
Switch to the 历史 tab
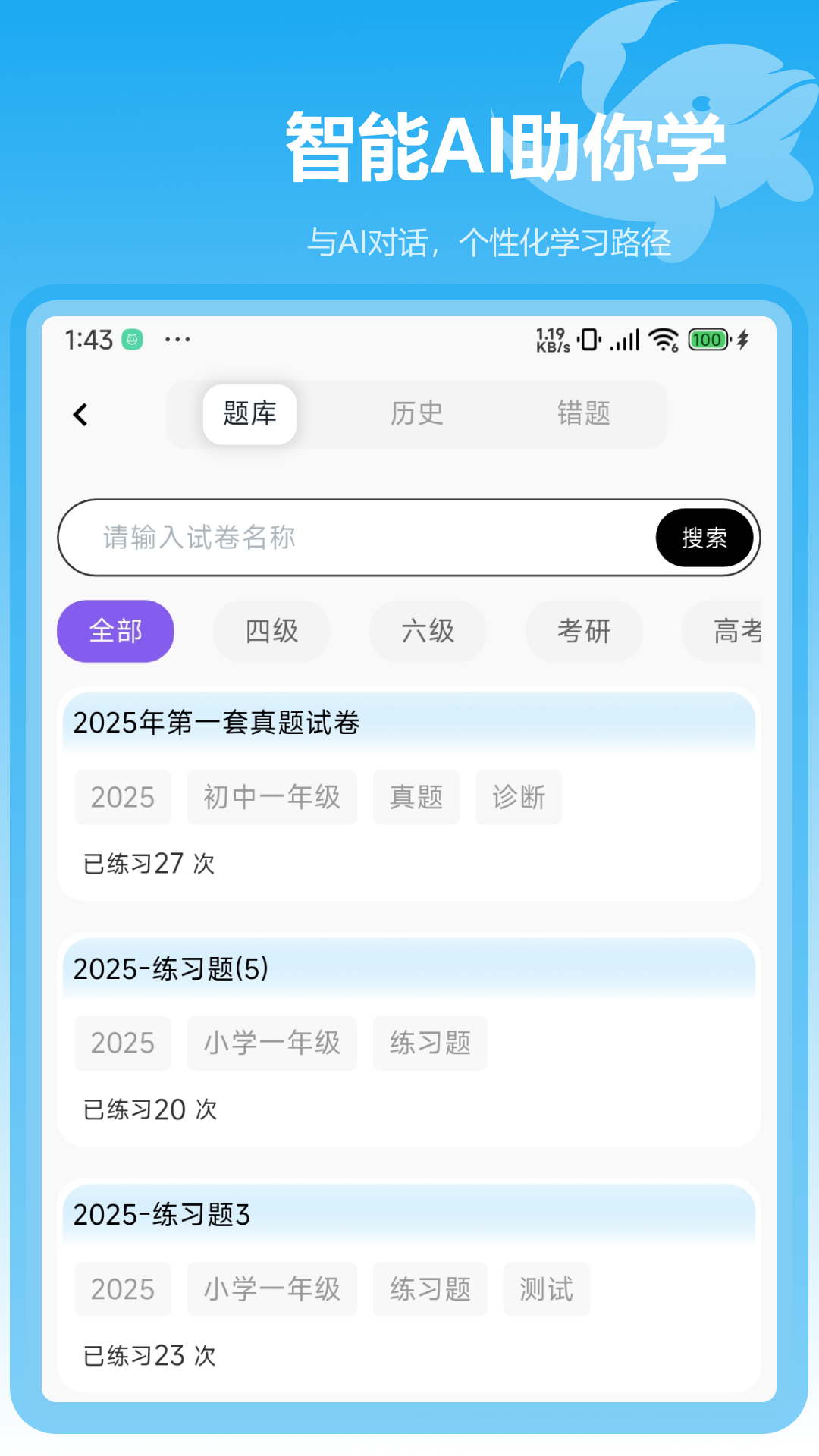pyautogui.click(x=416, y=414)
